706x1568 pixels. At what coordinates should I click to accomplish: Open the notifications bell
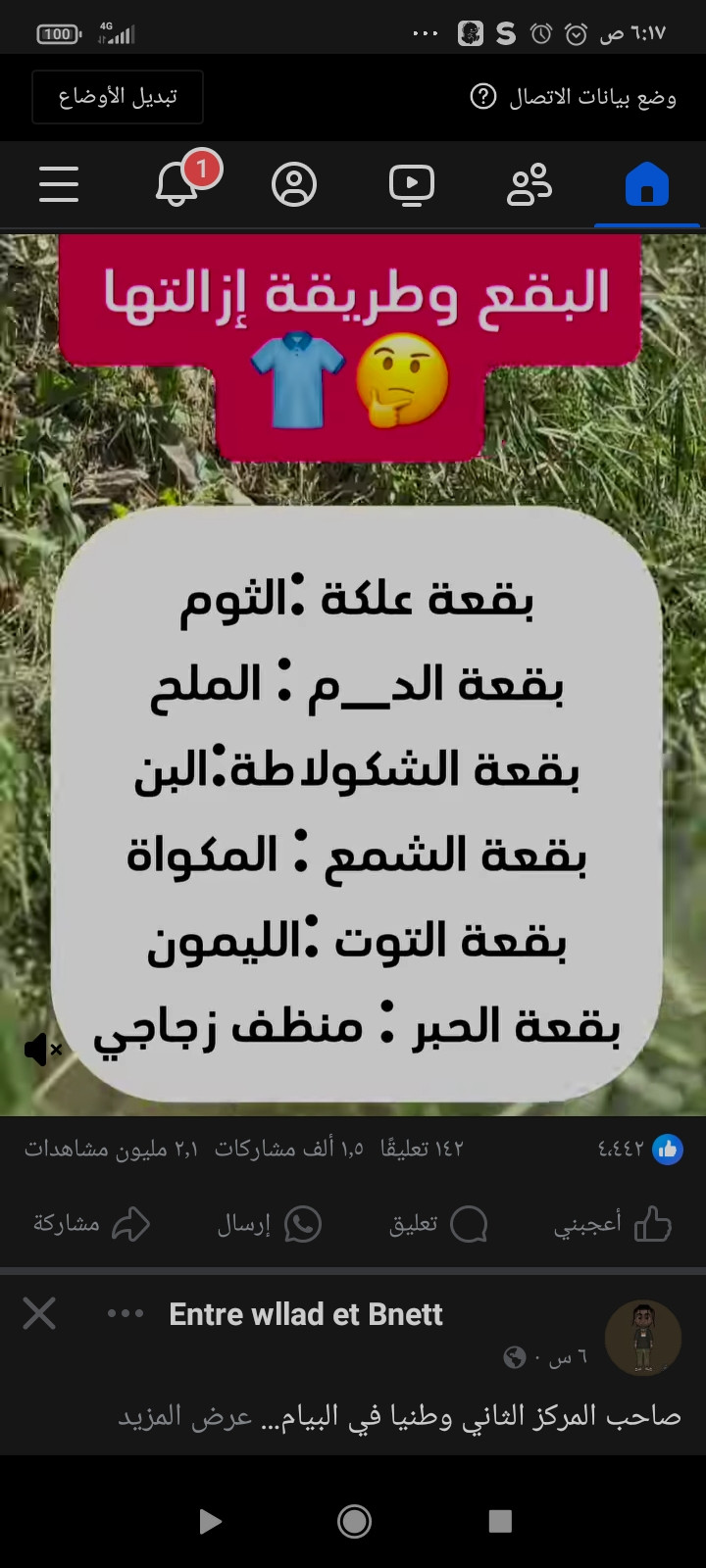(x=177, y=183)
